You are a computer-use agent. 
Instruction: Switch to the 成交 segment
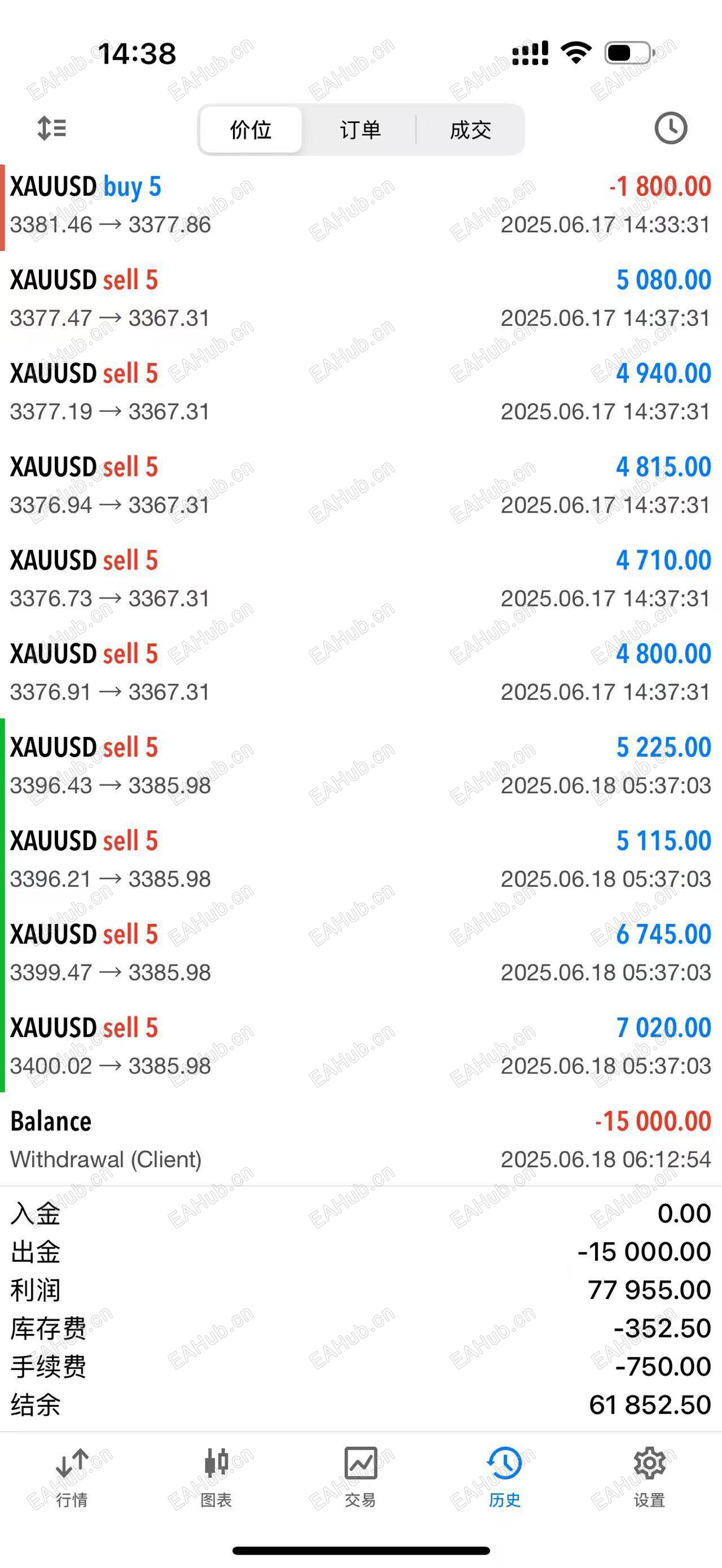tap(470, 130)
